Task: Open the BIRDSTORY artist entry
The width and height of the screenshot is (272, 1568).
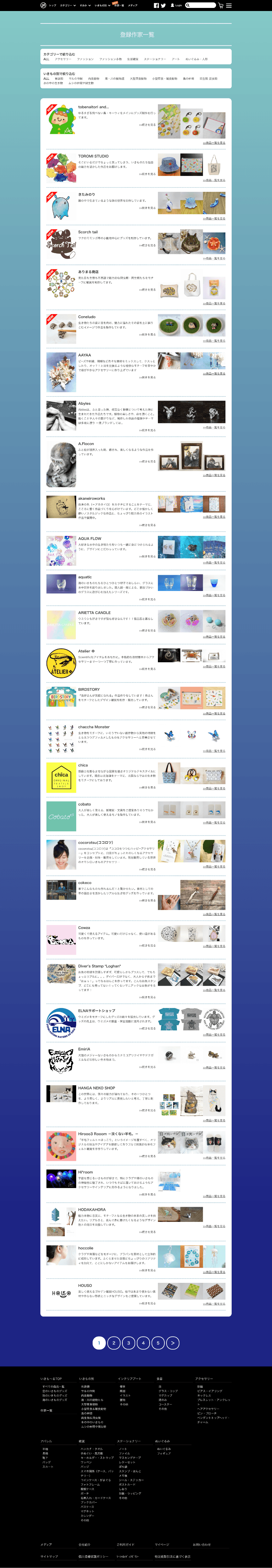Action: [x=89, y=689]
